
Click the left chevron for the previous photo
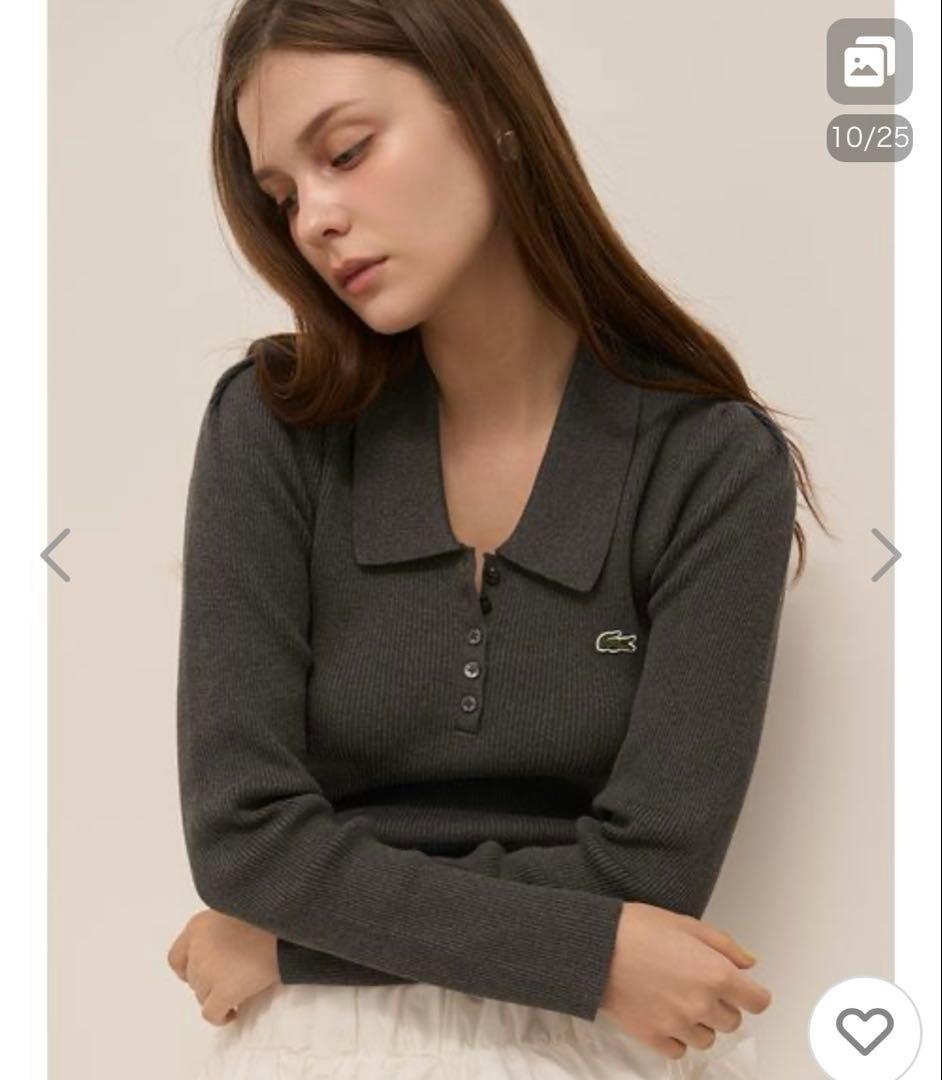point(55,555)
